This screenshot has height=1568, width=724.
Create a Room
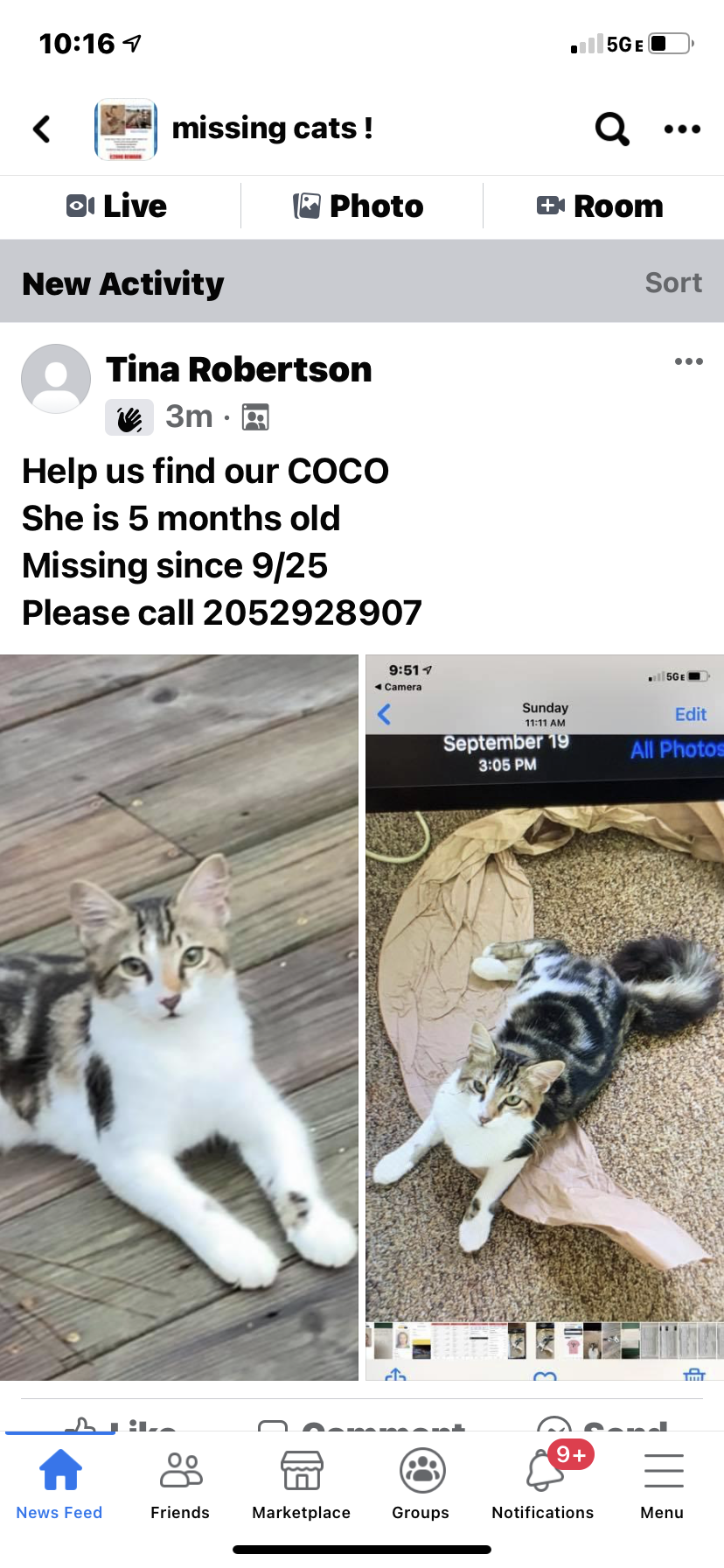[x=600, y=206]
